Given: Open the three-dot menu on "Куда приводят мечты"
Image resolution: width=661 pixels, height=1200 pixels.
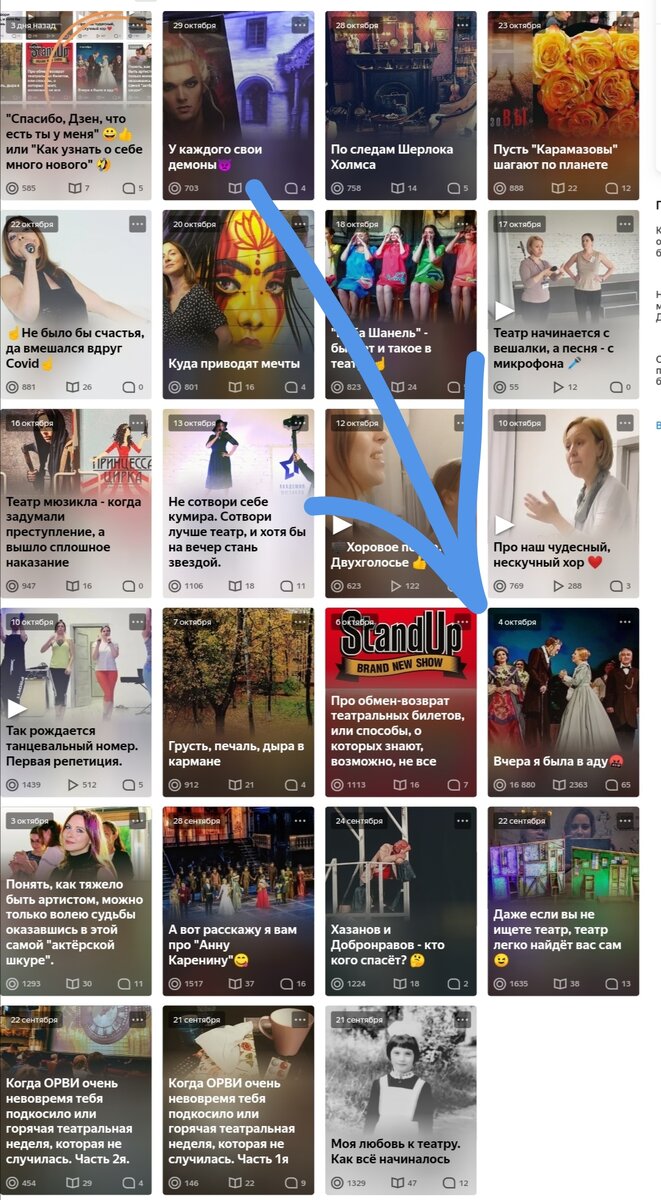Looking at the screenshot, I should [300, 224].
